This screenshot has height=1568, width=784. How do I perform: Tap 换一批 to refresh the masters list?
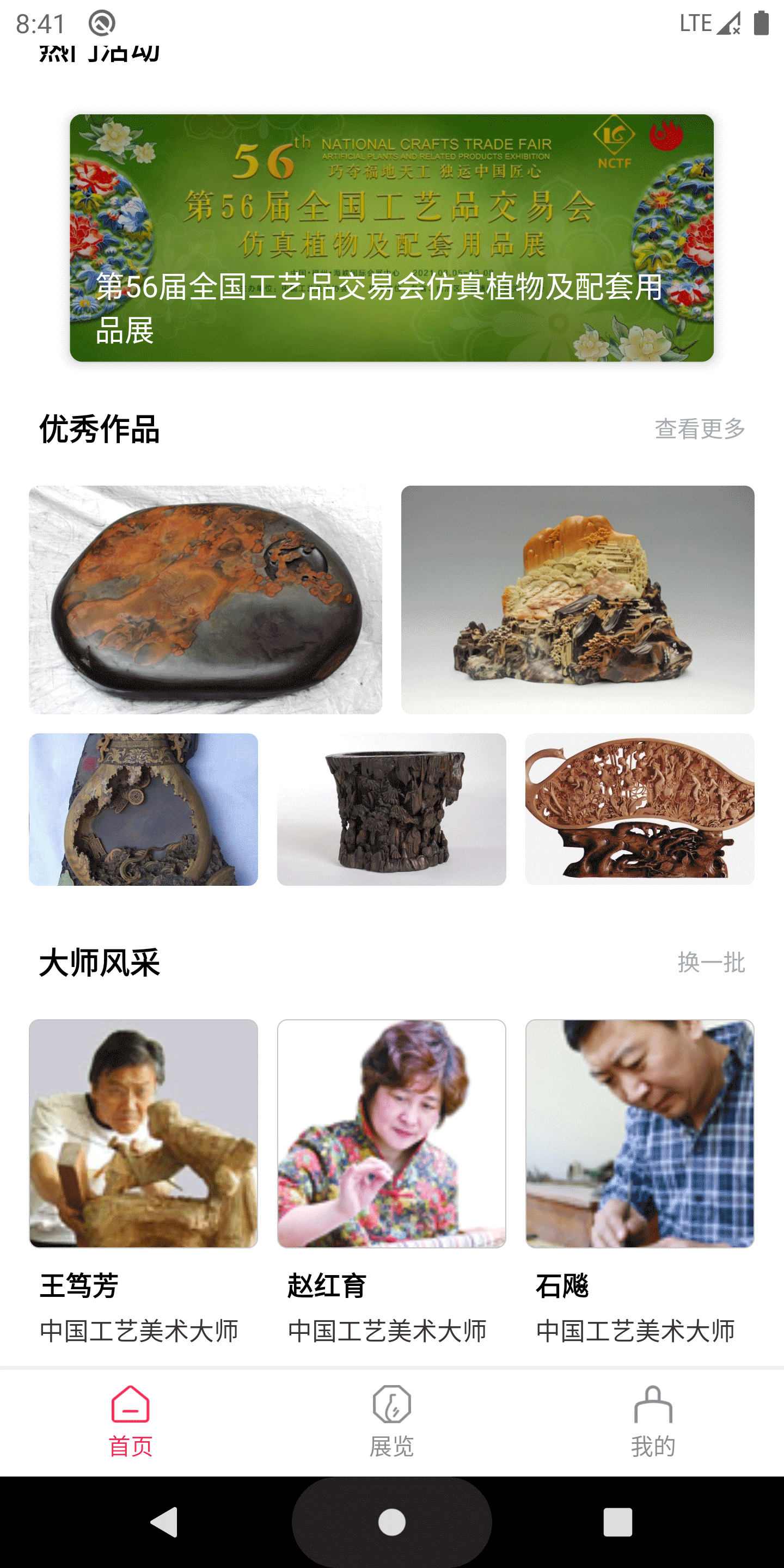[711, 963]
